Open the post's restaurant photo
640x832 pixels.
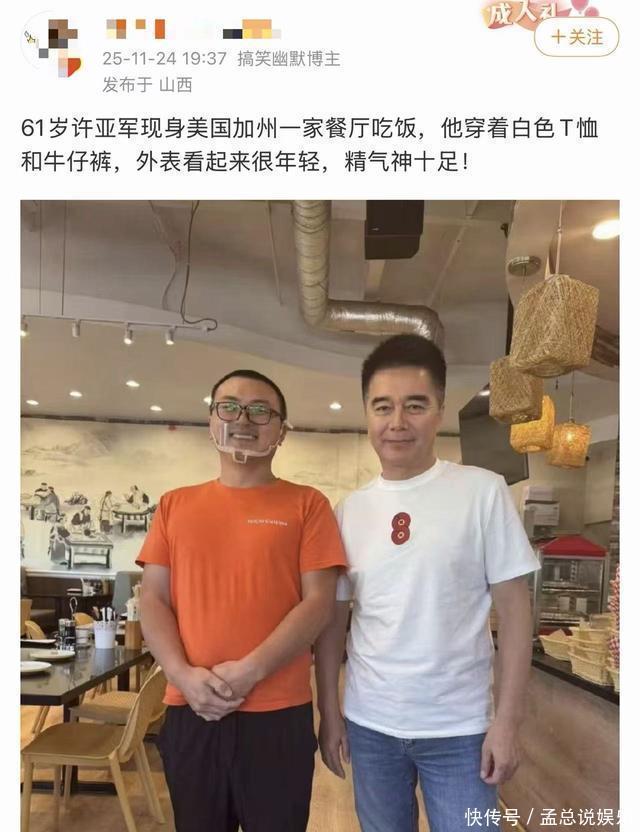tap(320, 515)
